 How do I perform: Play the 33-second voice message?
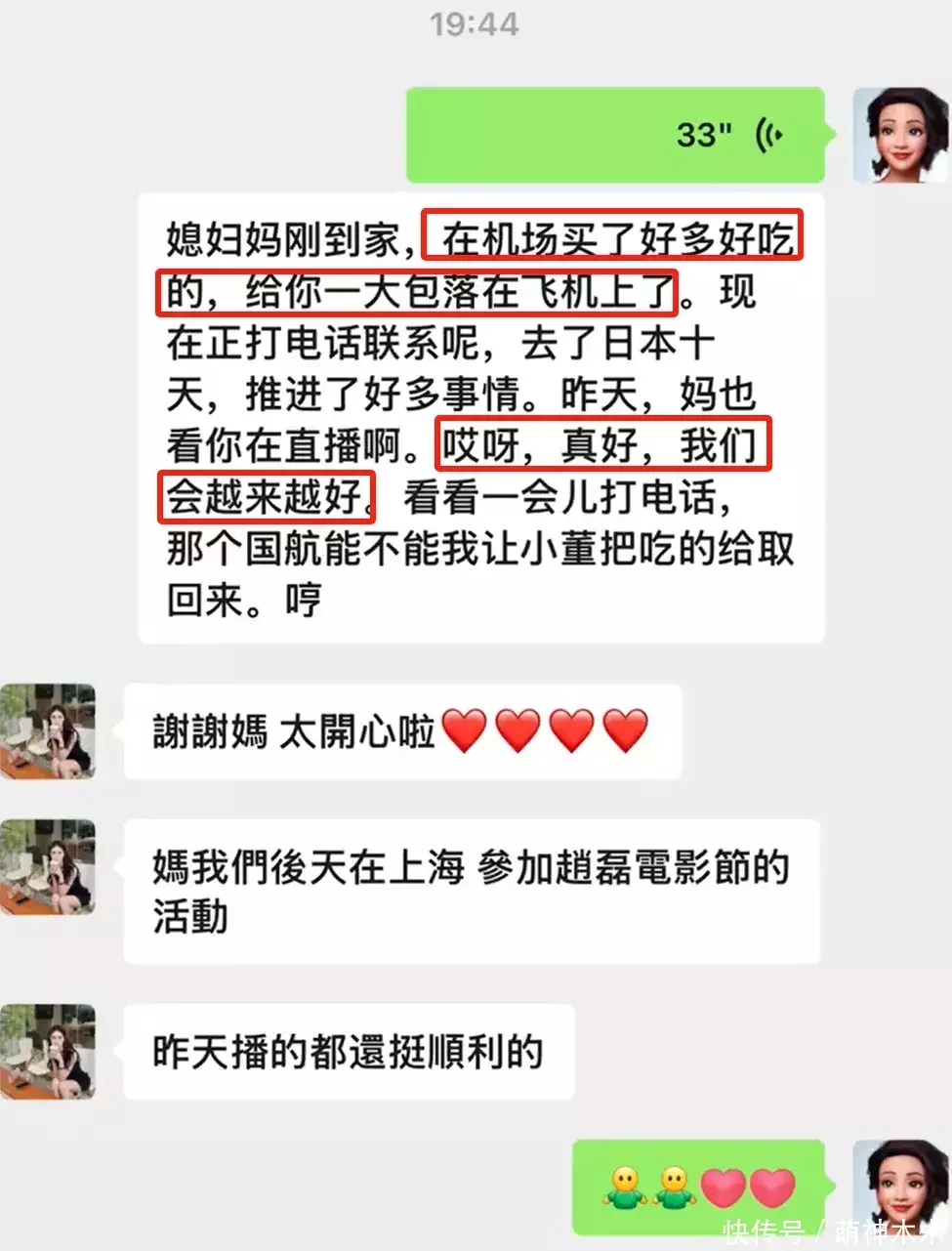(x=615, y=136)
